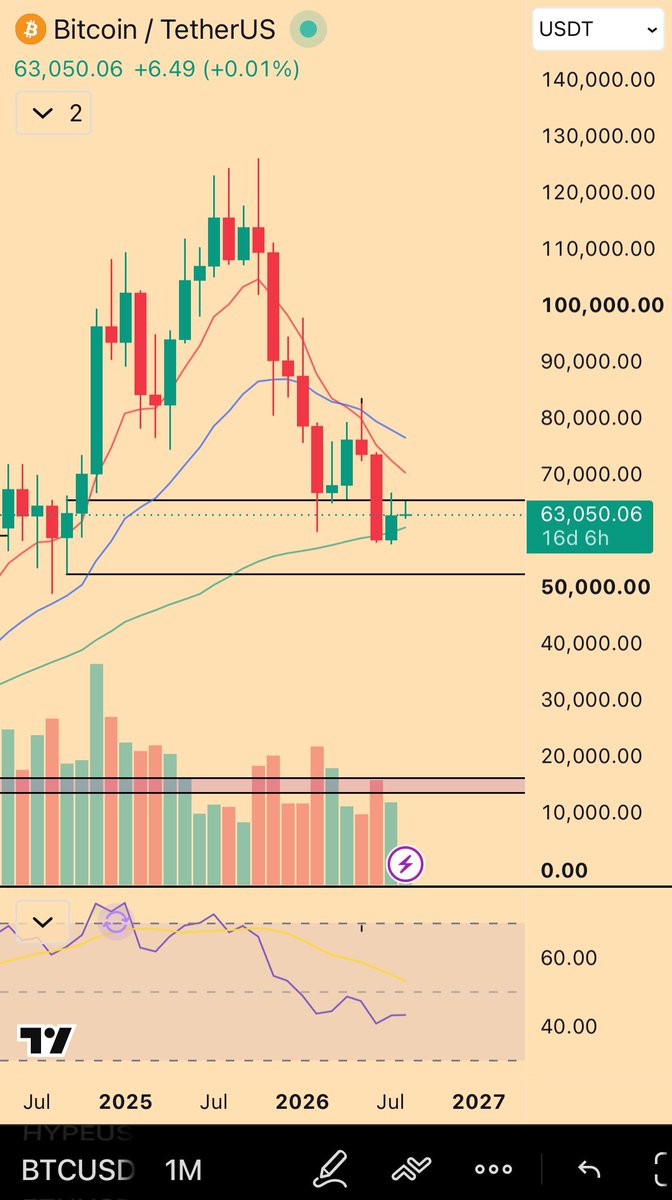Undo the last chart action
The image size is (672, 1200).
(590, 1168)
